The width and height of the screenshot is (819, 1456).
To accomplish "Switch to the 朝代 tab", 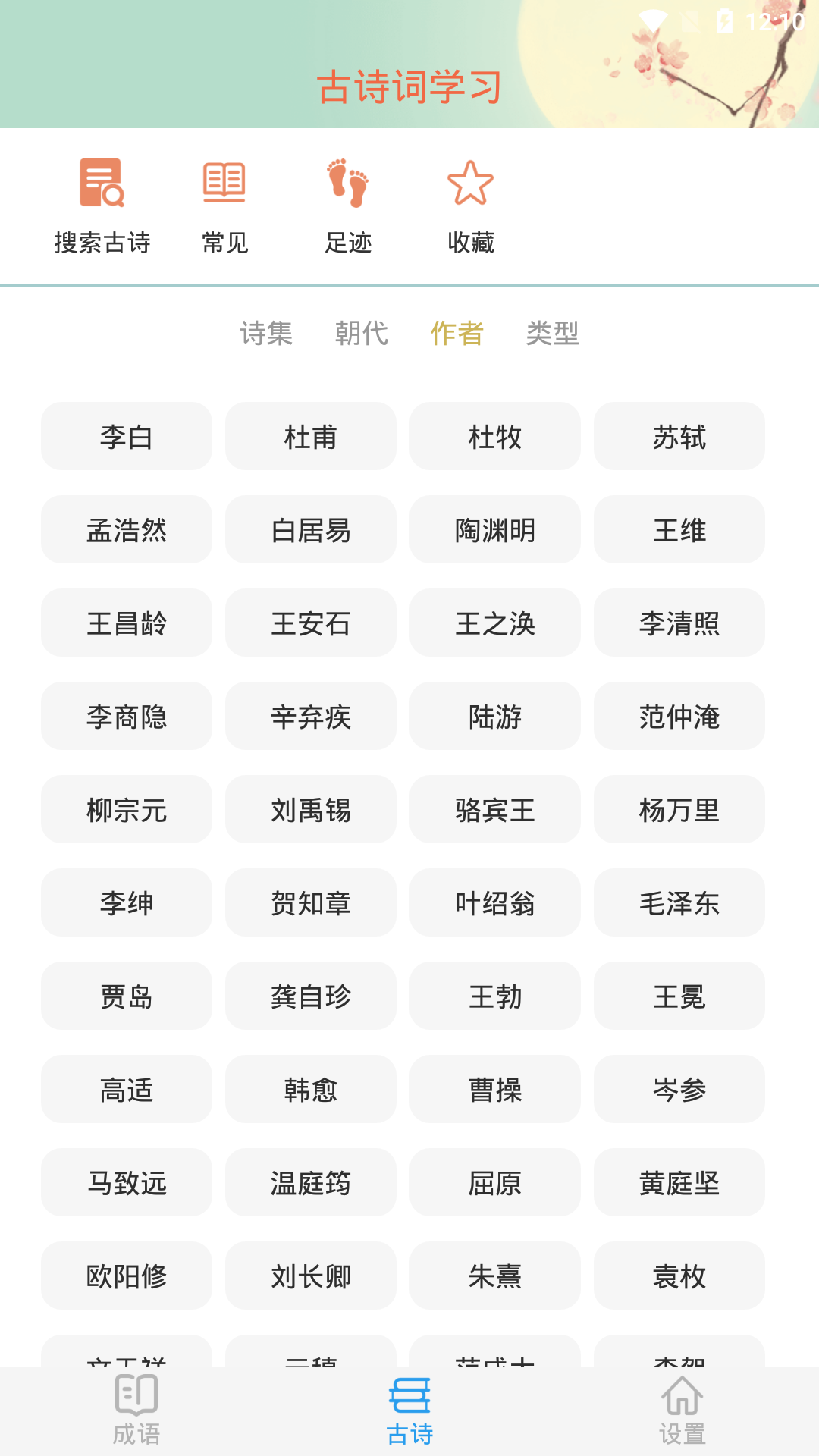I will [x=362, y=333].
